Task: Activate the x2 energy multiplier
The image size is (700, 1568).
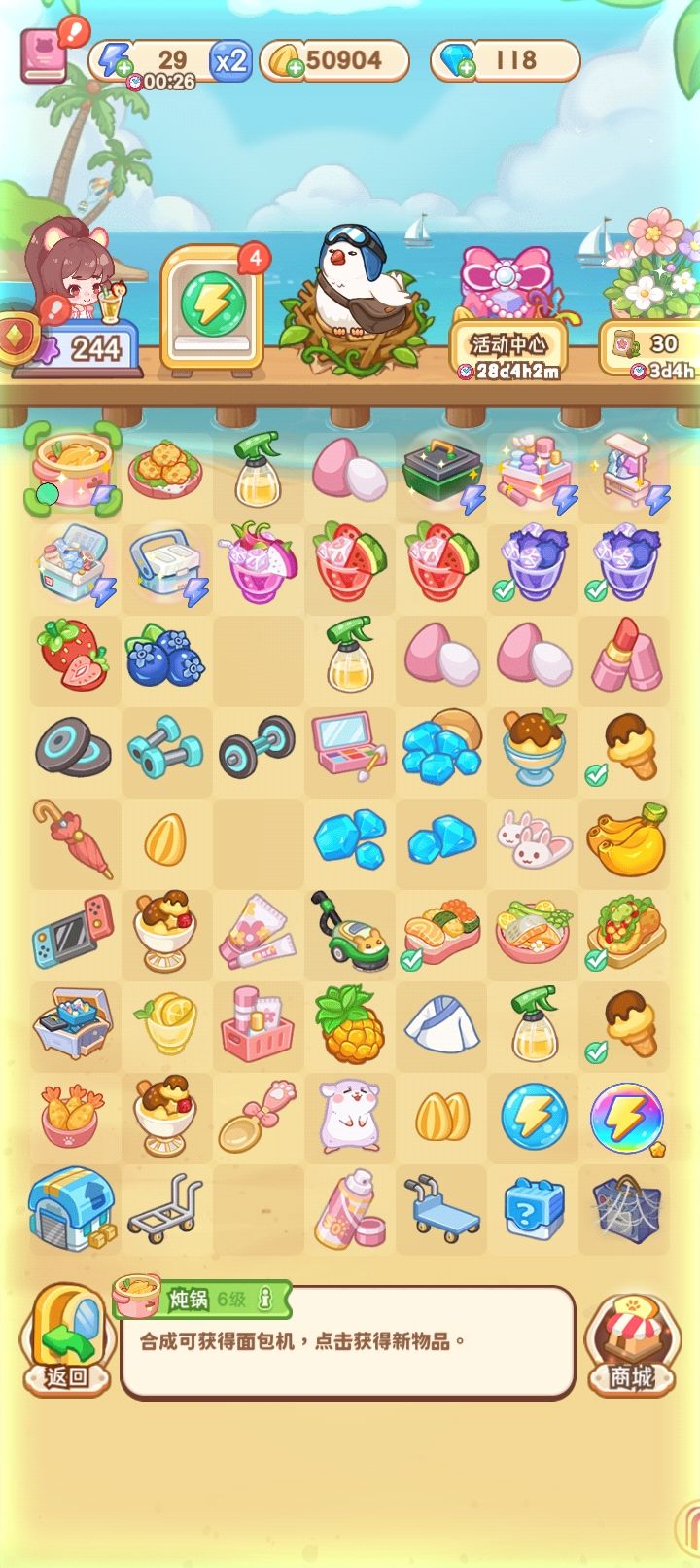Action: (x=229, y=61)
